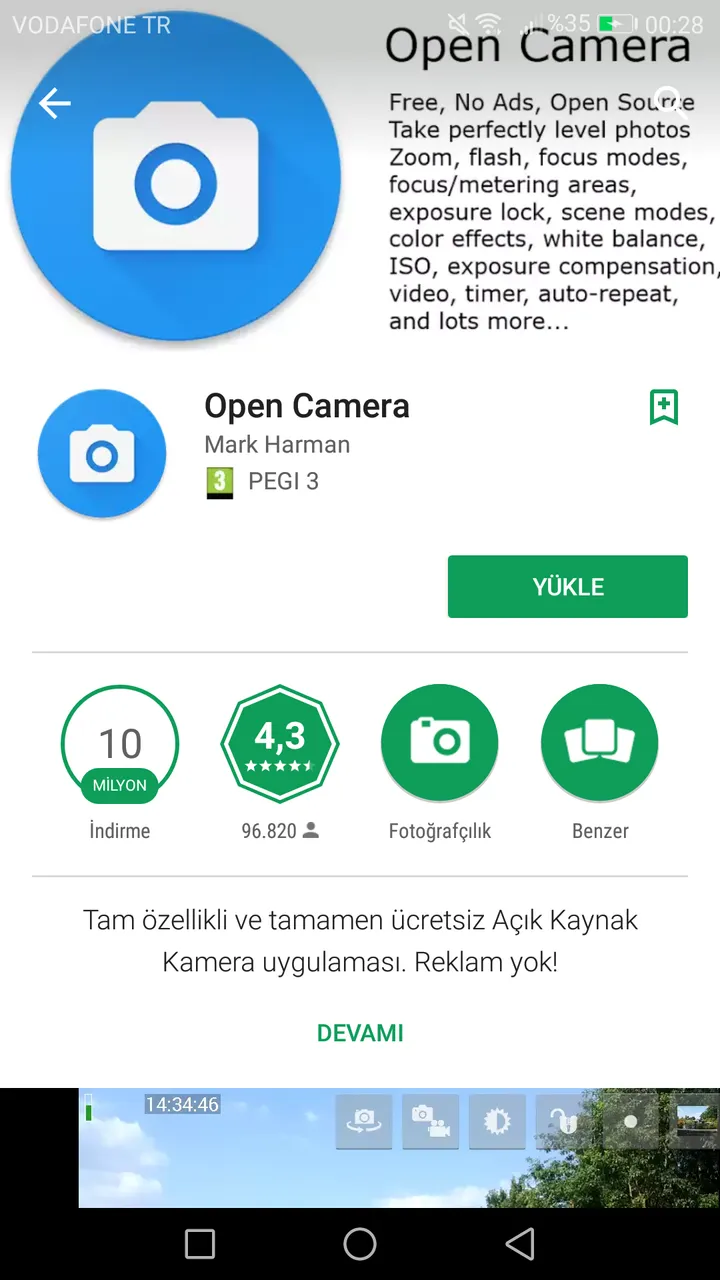
Task: Open the Fotoğrafçılık category
Action: [440, 744]
